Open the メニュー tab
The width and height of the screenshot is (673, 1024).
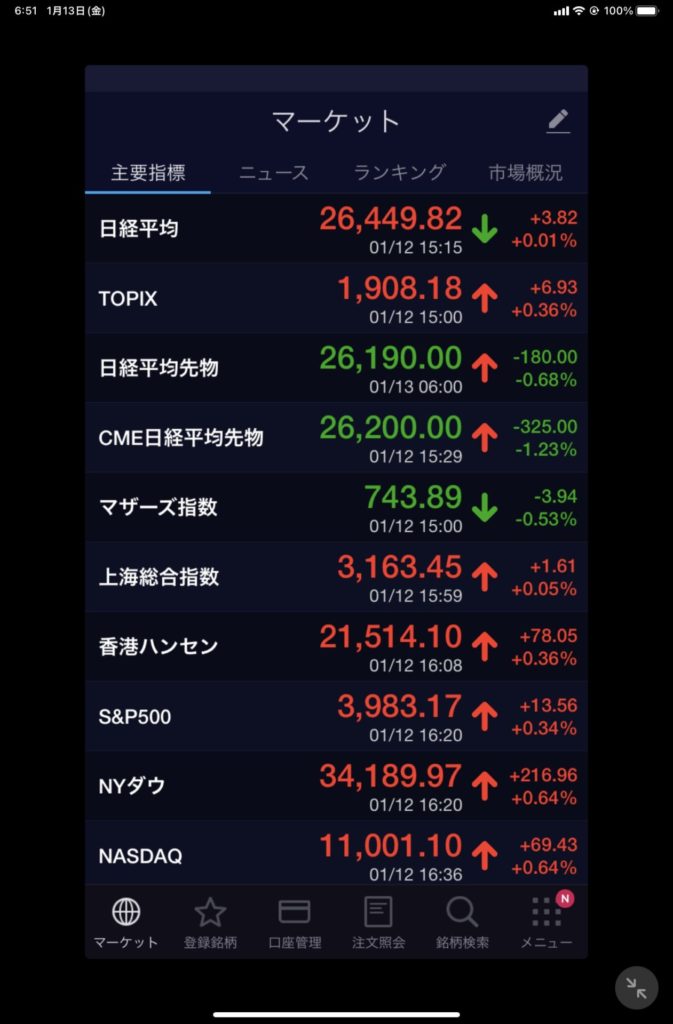(546, 922)
